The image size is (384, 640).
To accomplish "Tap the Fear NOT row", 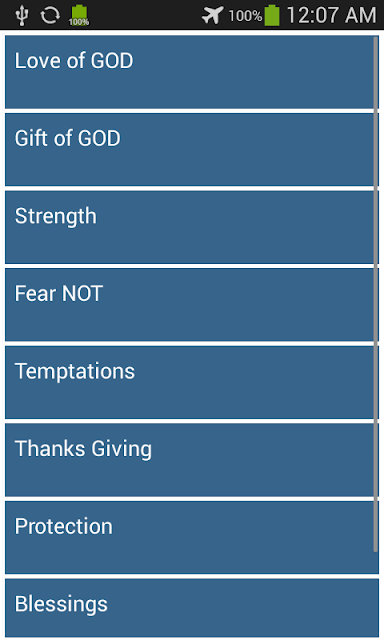I will pos(192,304).
